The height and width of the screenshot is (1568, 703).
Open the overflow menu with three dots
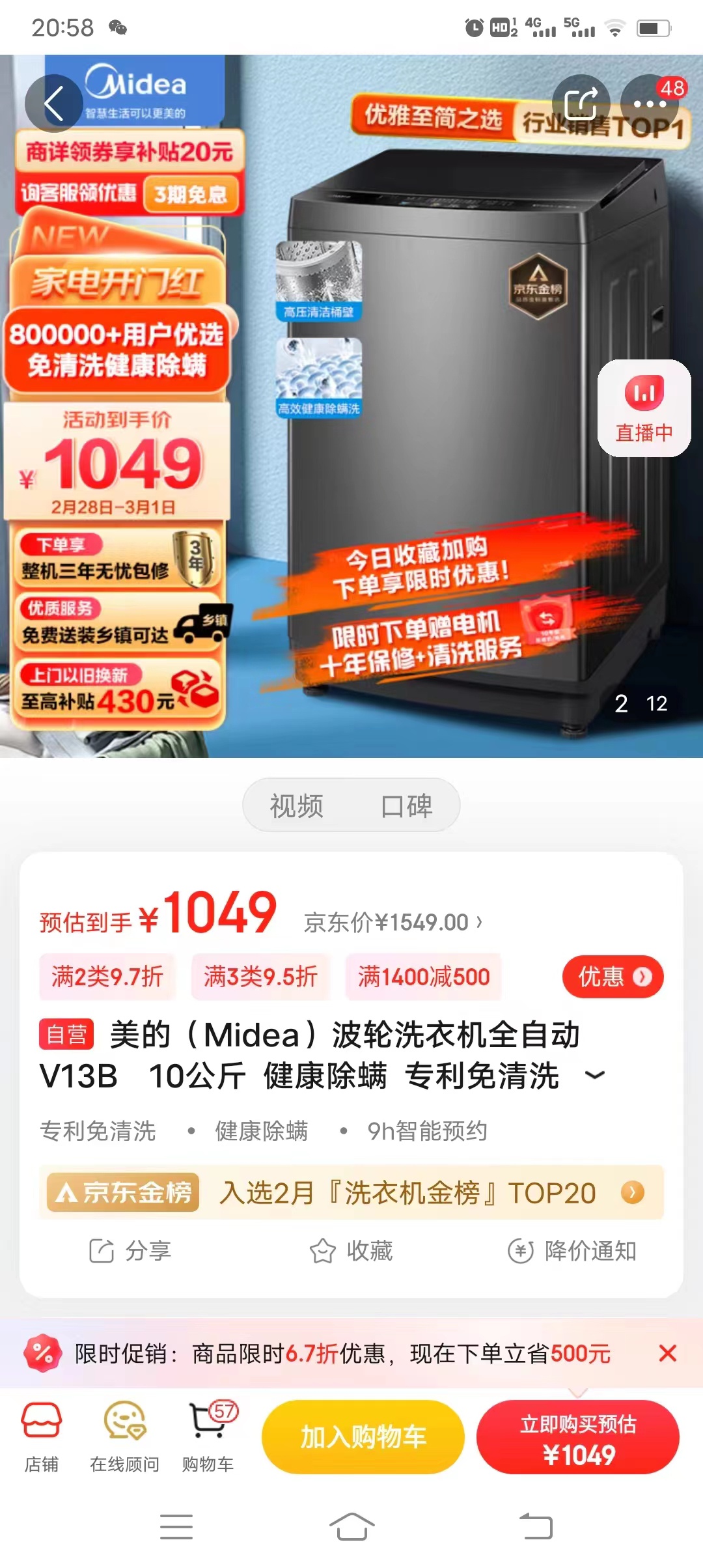coord(650,104)
